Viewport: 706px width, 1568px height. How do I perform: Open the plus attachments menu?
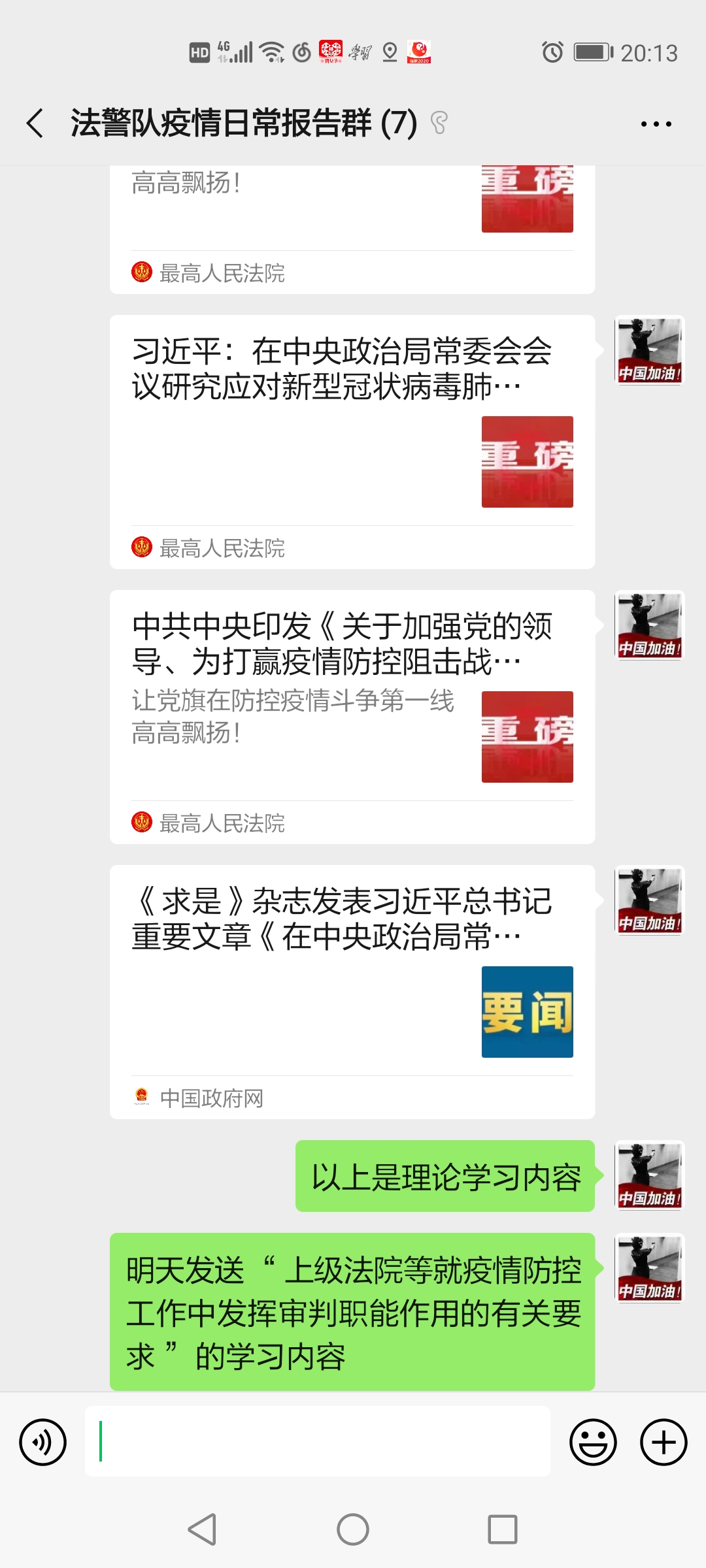click(x=664, y=1442)
